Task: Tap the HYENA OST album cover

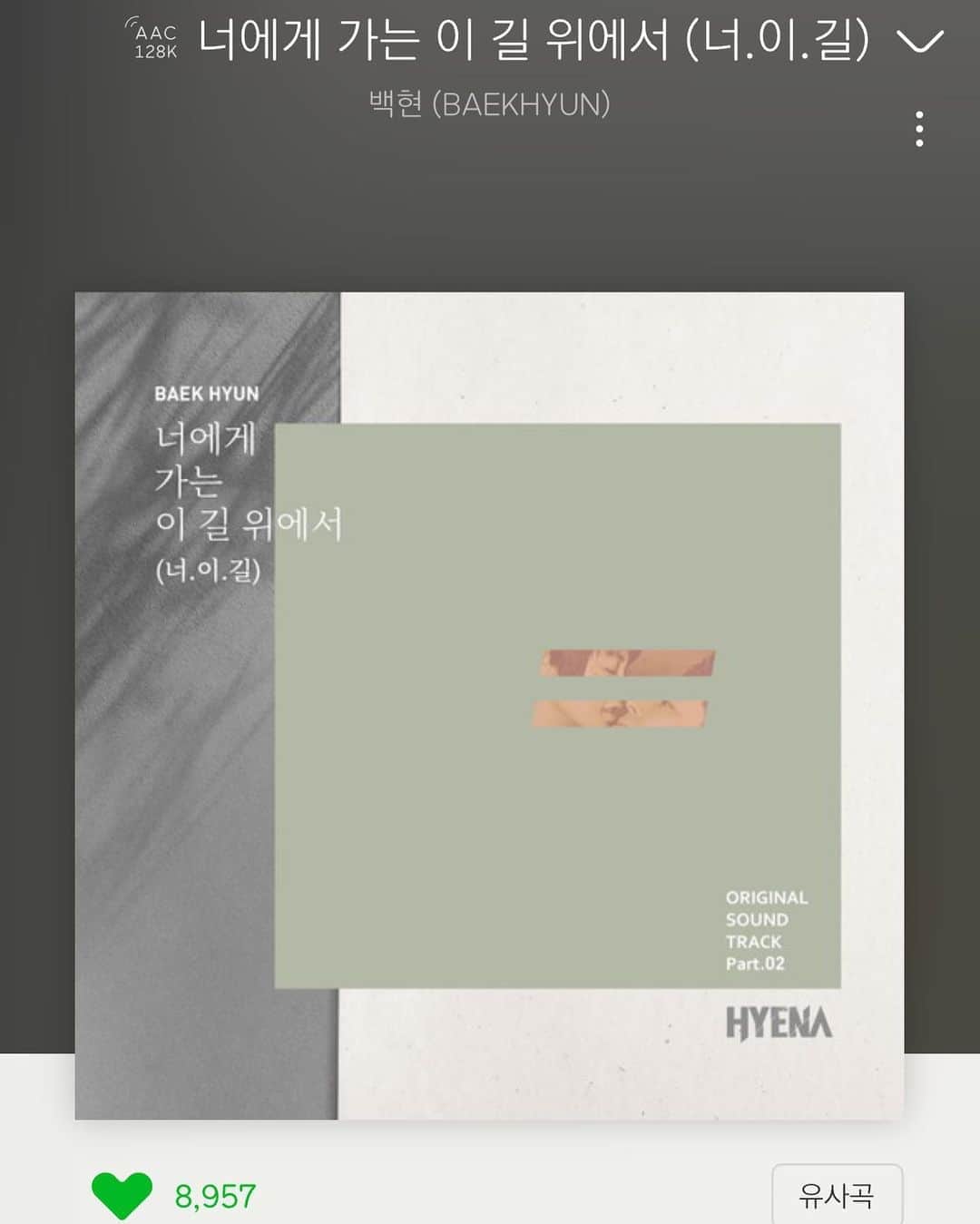Action: pyautogui.click(x=489, y=705)
